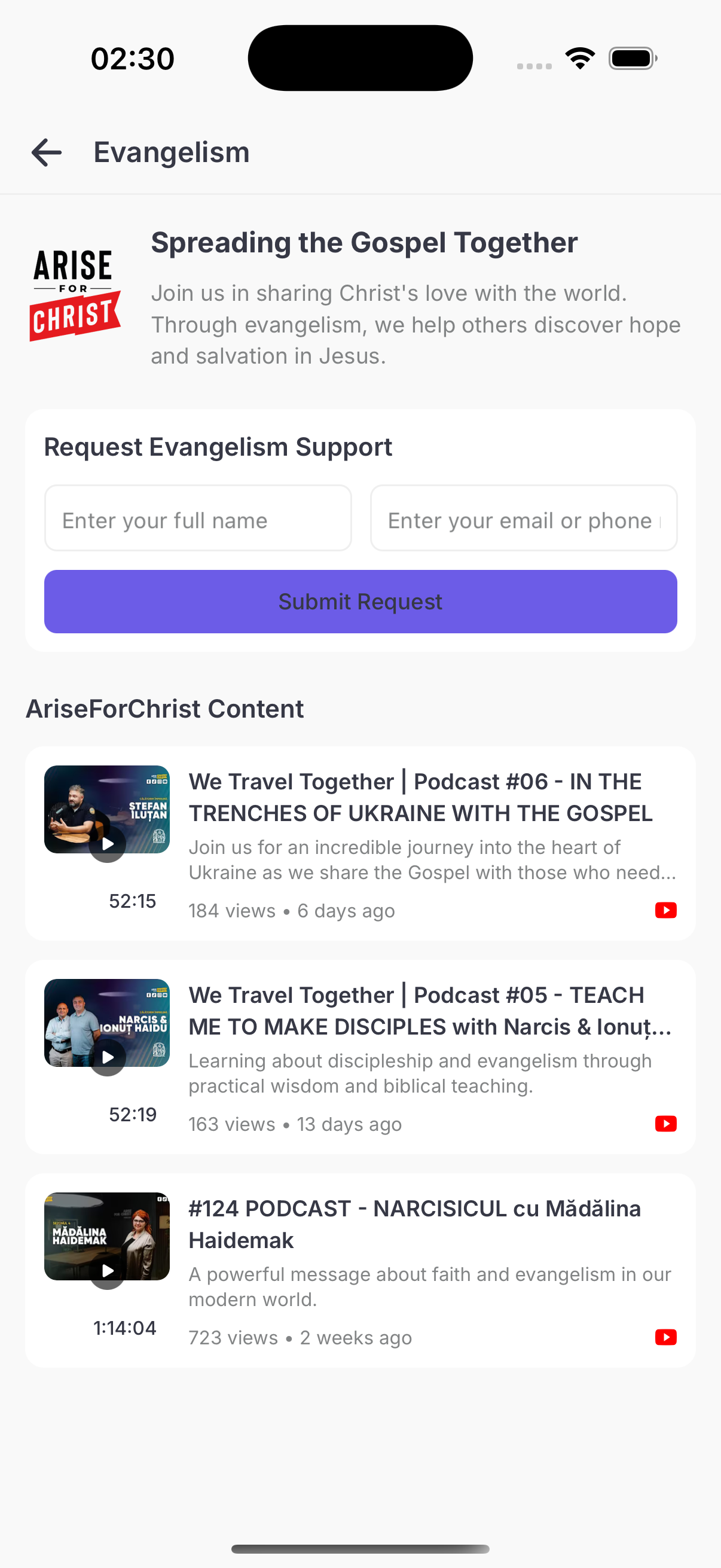This screenshot has height=1568, width=721.
Task: Submit the evangelism support request
Action: (360, 602)
